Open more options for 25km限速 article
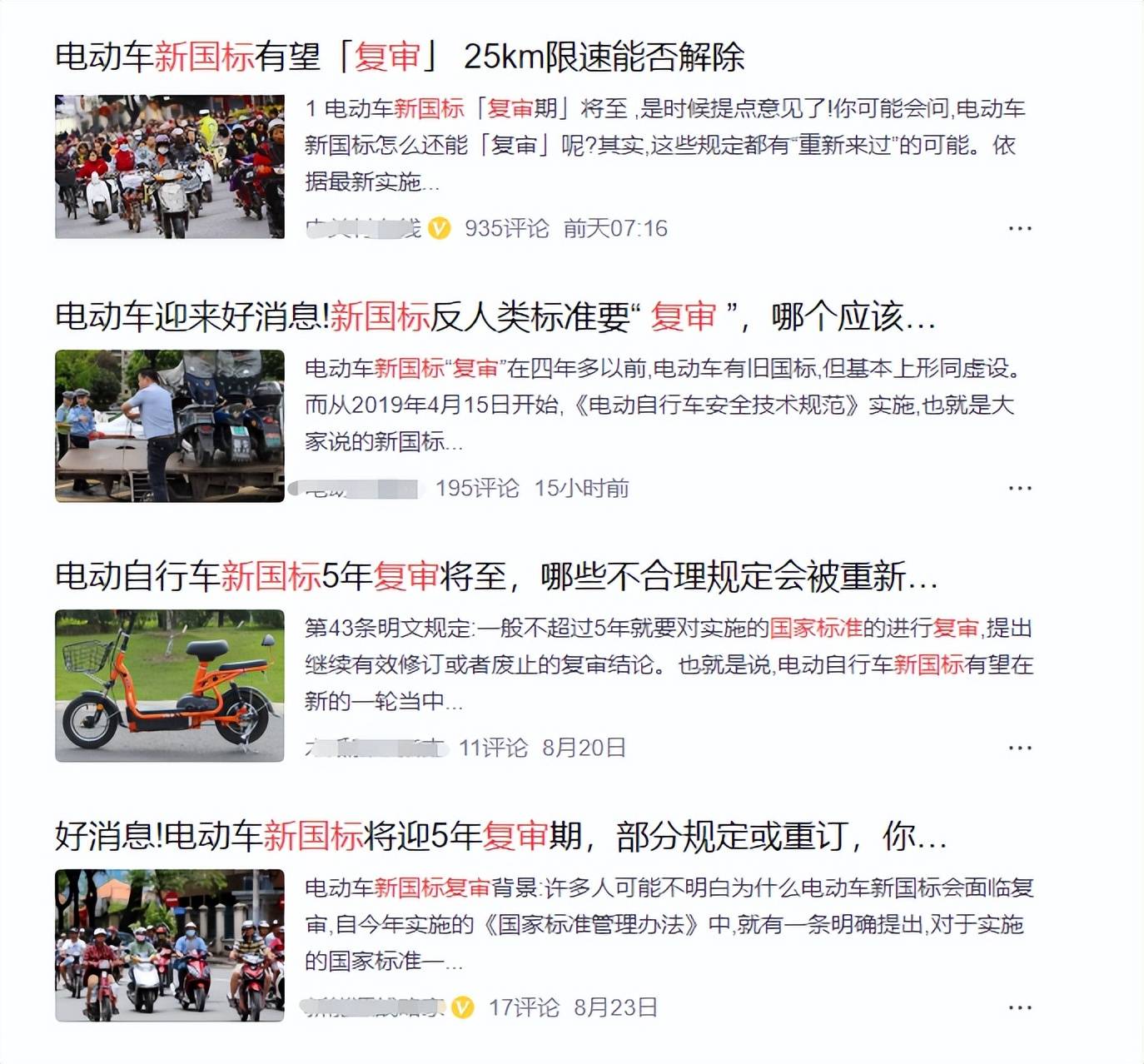The height and width of the screenshot is (1064, 1144). pos(1020,228)
